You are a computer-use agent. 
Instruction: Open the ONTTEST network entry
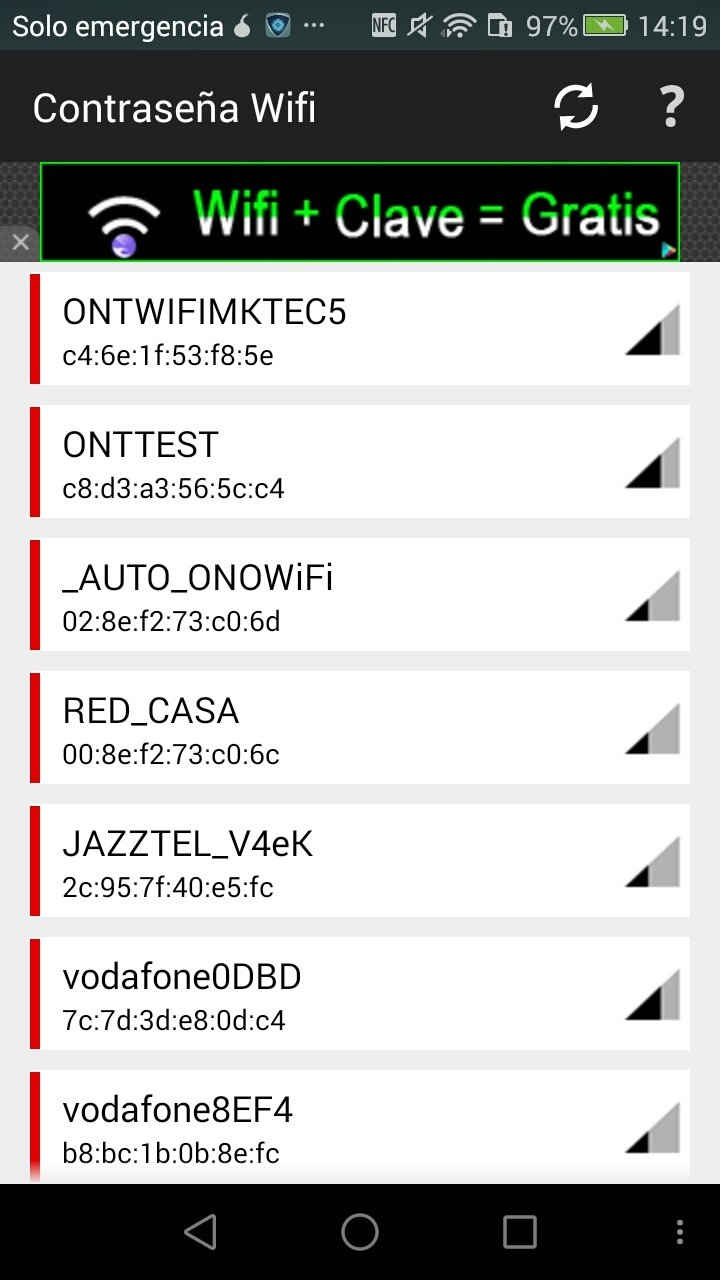click(360, 461)
